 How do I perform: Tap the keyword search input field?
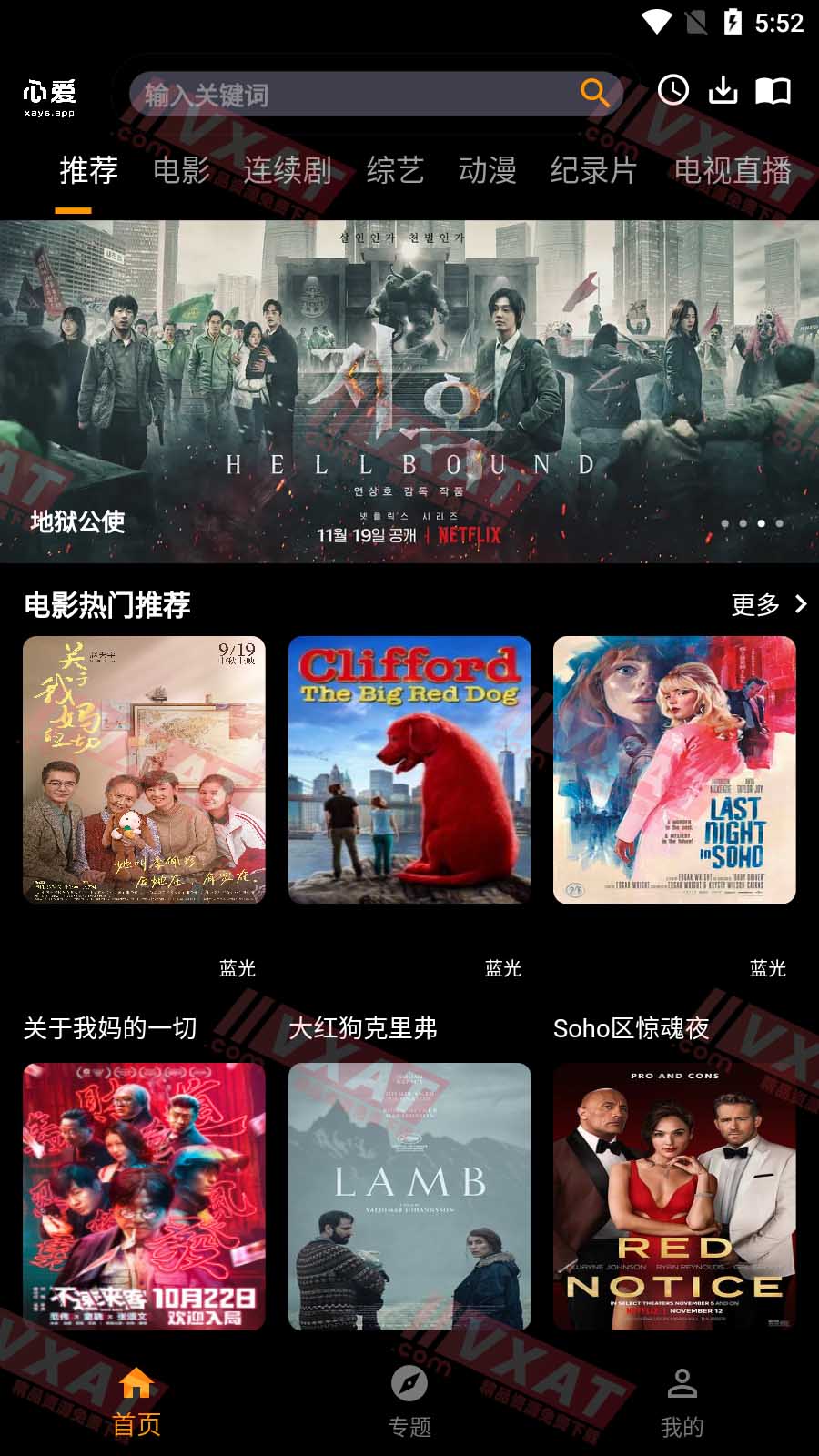[355, 94]
